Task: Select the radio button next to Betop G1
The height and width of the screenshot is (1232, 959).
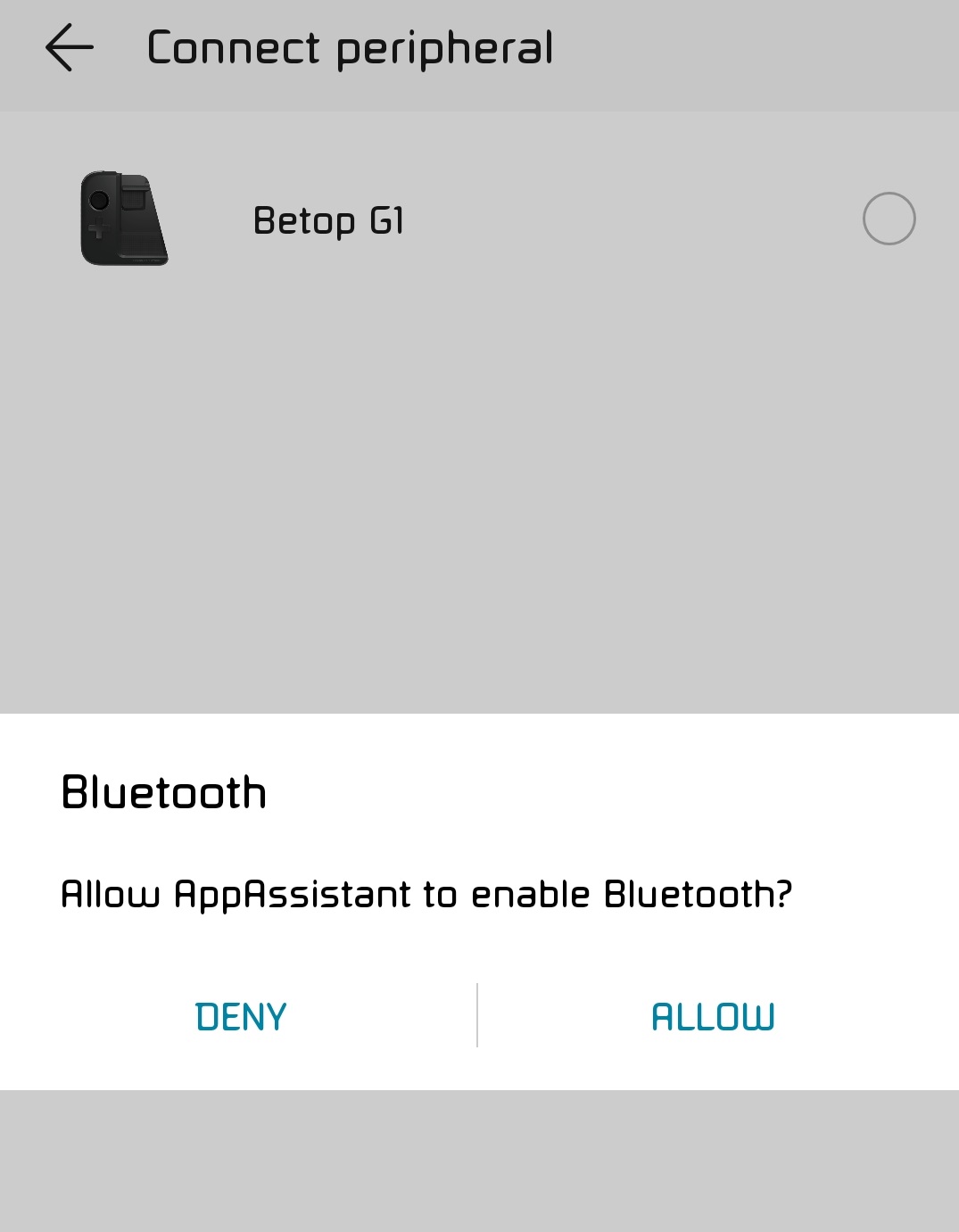Action: pyautogui.click(x=889, y=219)
